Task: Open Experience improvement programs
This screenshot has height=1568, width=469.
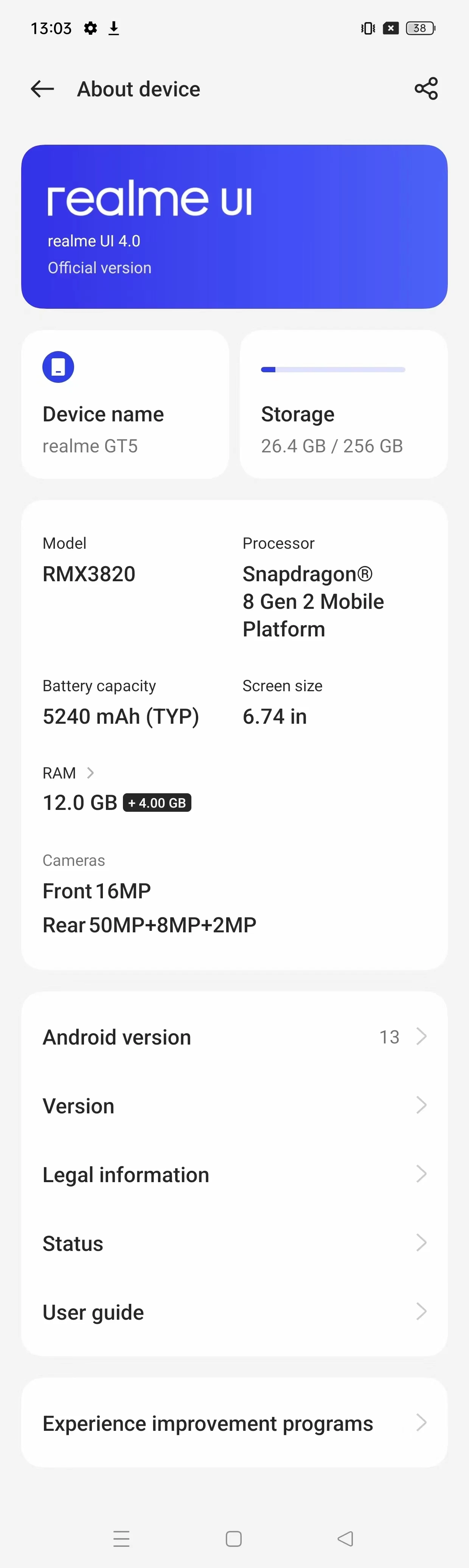Action: [234, 1423]
